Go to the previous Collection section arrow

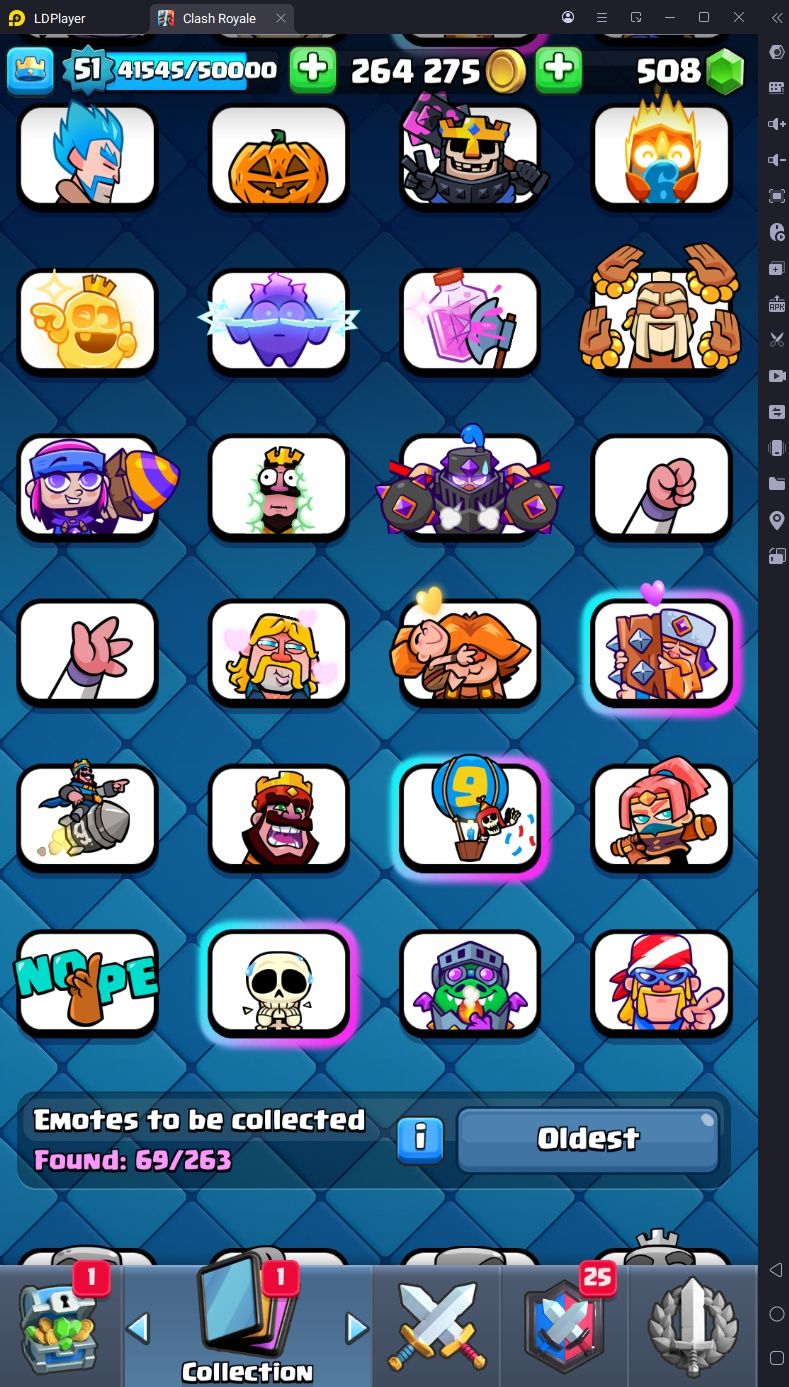(x=138, y=1328)
